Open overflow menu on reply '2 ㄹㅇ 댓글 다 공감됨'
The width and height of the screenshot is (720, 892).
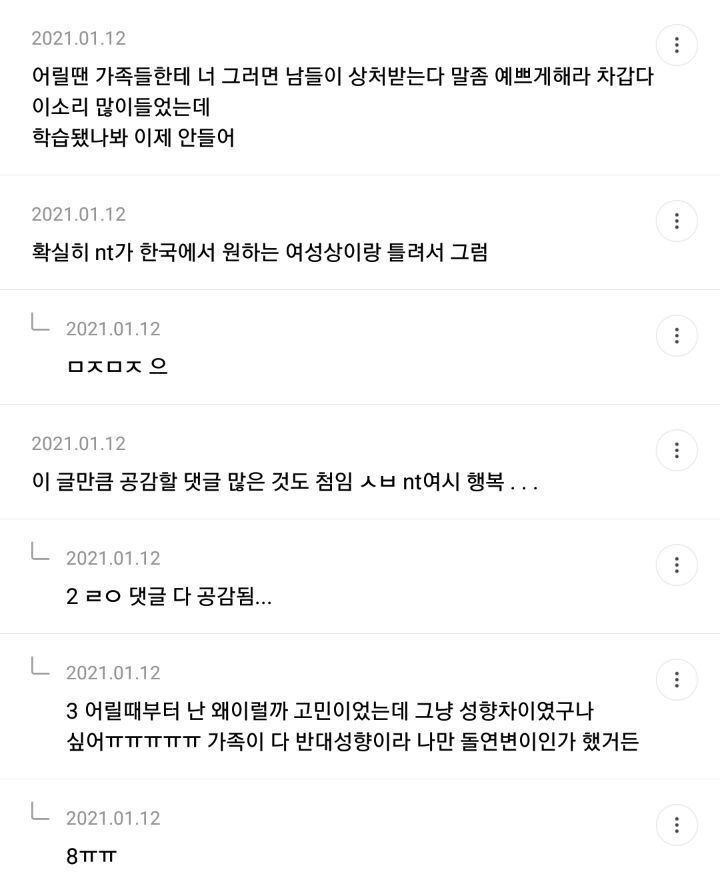[677, 565]
